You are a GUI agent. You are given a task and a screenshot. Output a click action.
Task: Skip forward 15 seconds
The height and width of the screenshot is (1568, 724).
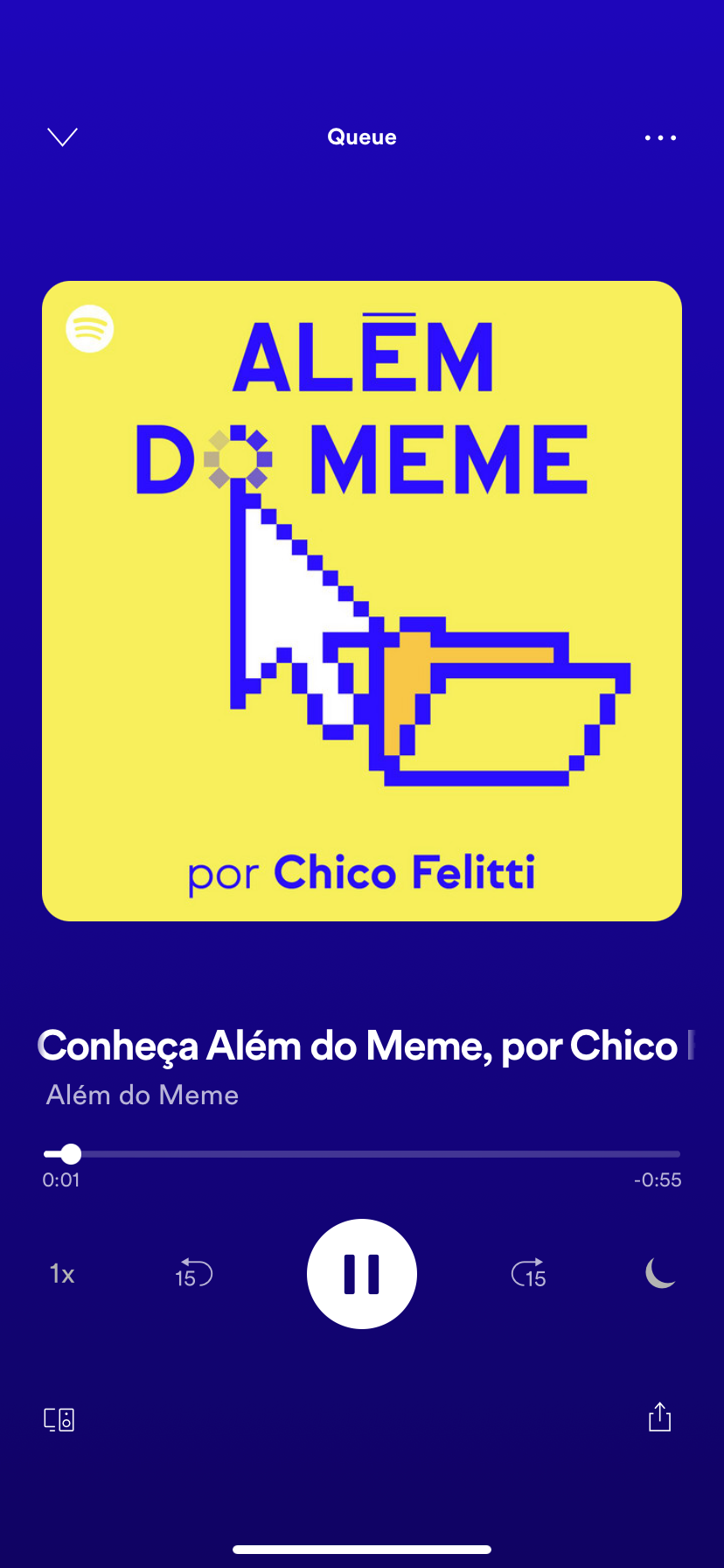[529, 1274]
